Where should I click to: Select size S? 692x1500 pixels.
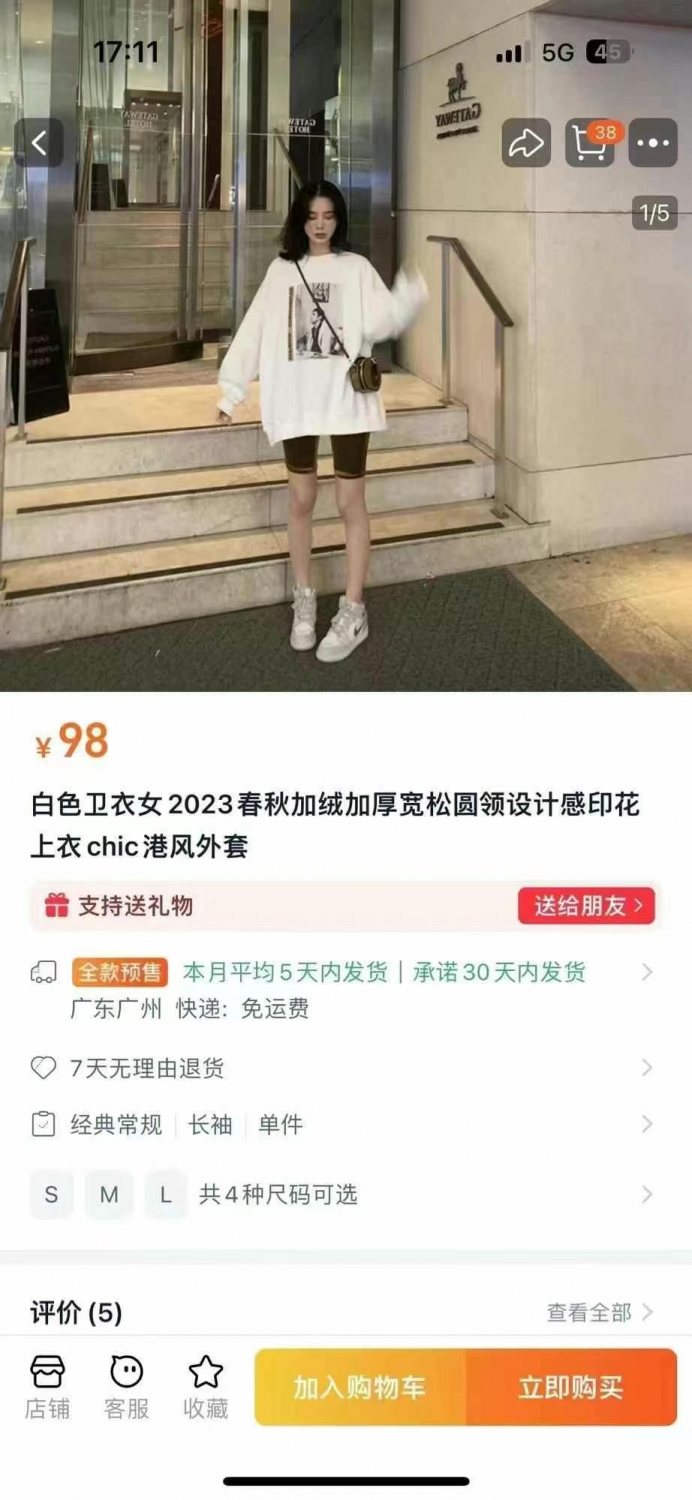(x=51, y=1194)
